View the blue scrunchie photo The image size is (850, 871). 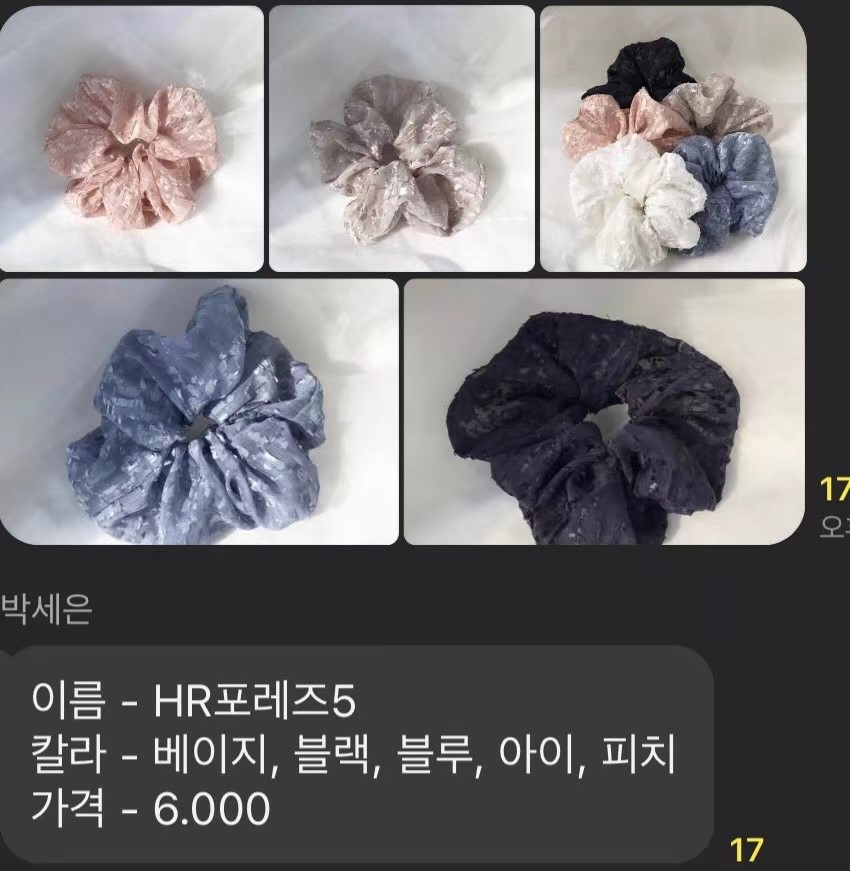pyautogui.click(x=198, y=412)
